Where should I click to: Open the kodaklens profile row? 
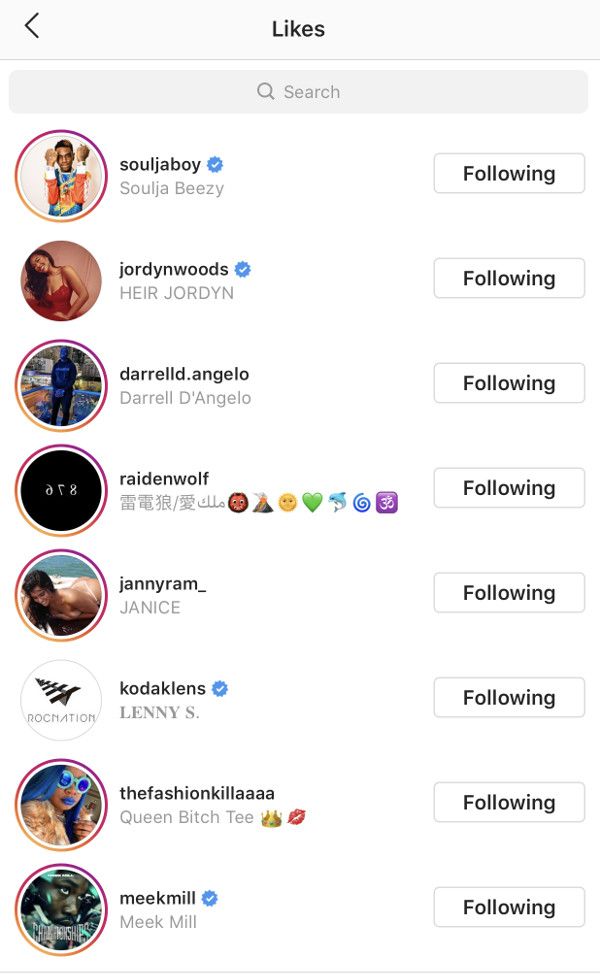pyautogui.click(x=300, y=700)
